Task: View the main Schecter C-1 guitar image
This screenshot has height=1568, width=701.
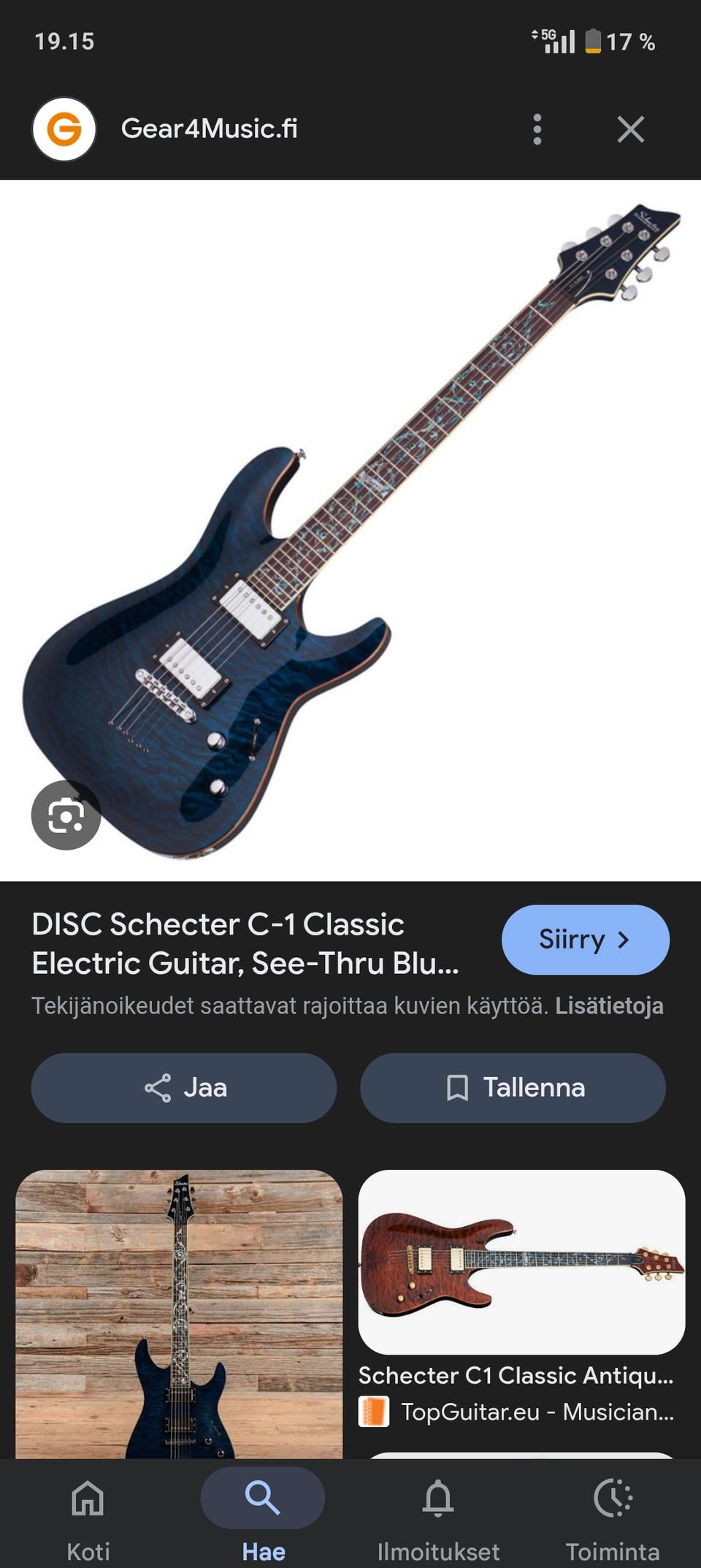Action: (350, 530)
